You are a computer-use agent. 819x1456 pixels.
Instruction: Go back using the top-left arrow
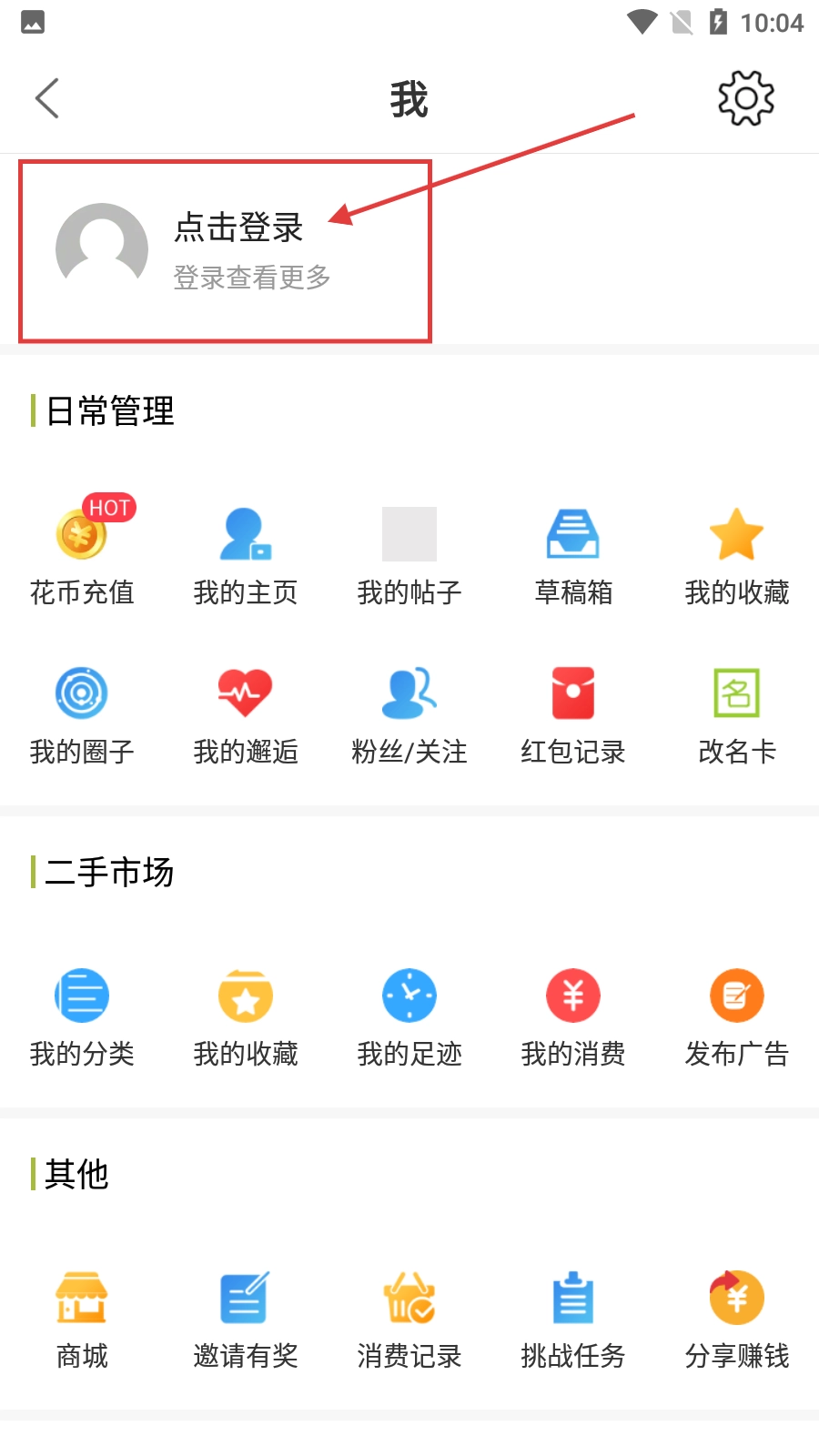[x=47, y=98]
